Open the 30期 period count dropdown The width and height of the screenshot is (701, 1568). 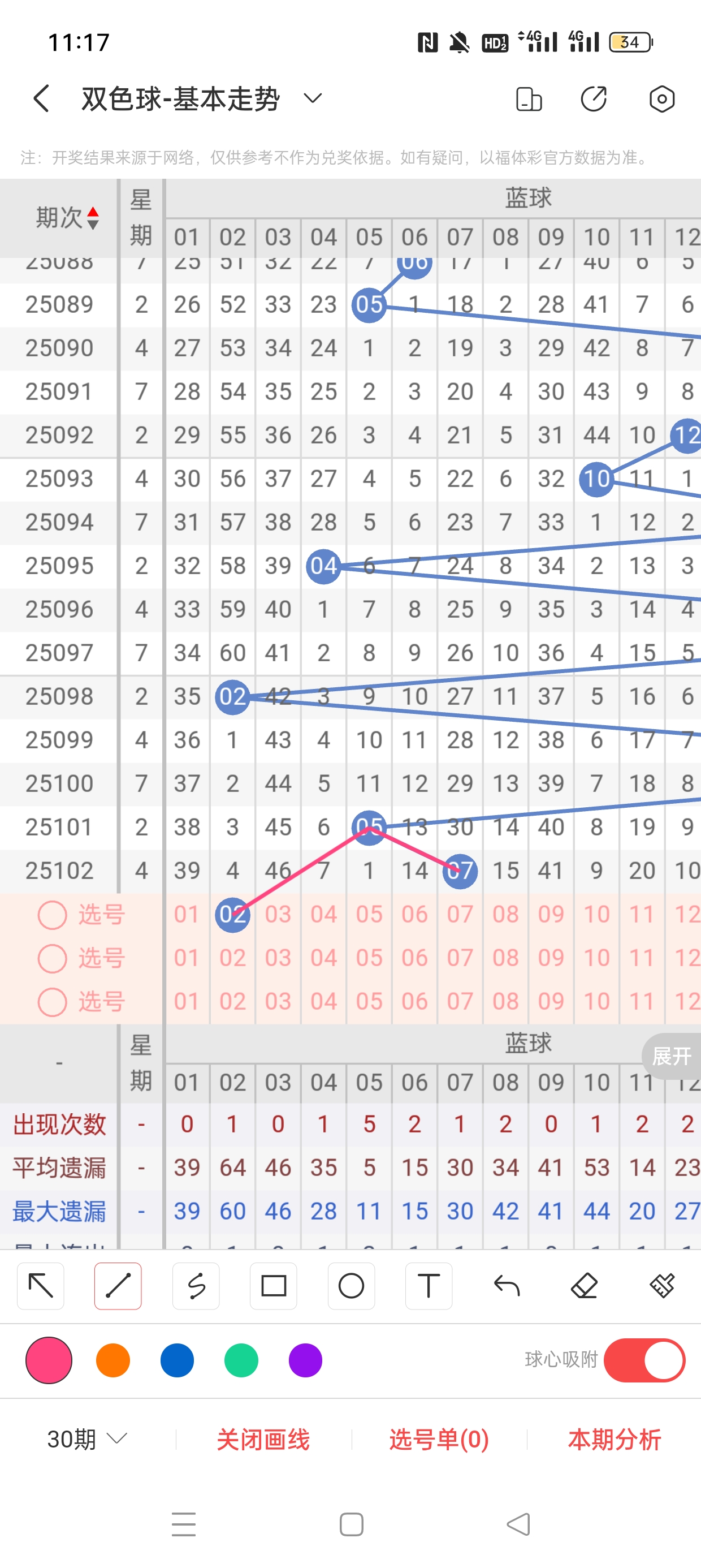(87, 1439)
